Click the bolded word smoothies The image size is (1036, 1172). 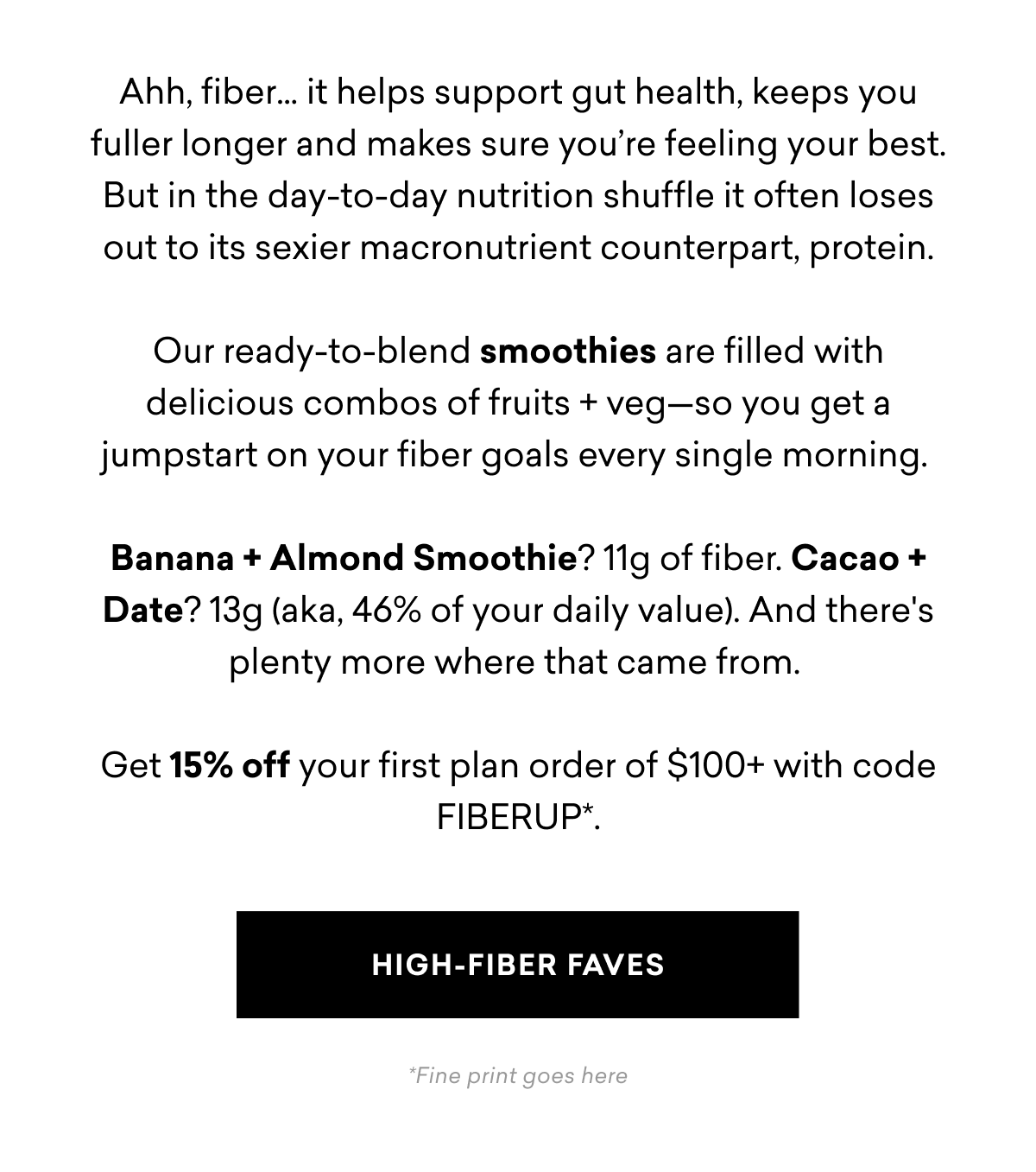click(570, 351)
